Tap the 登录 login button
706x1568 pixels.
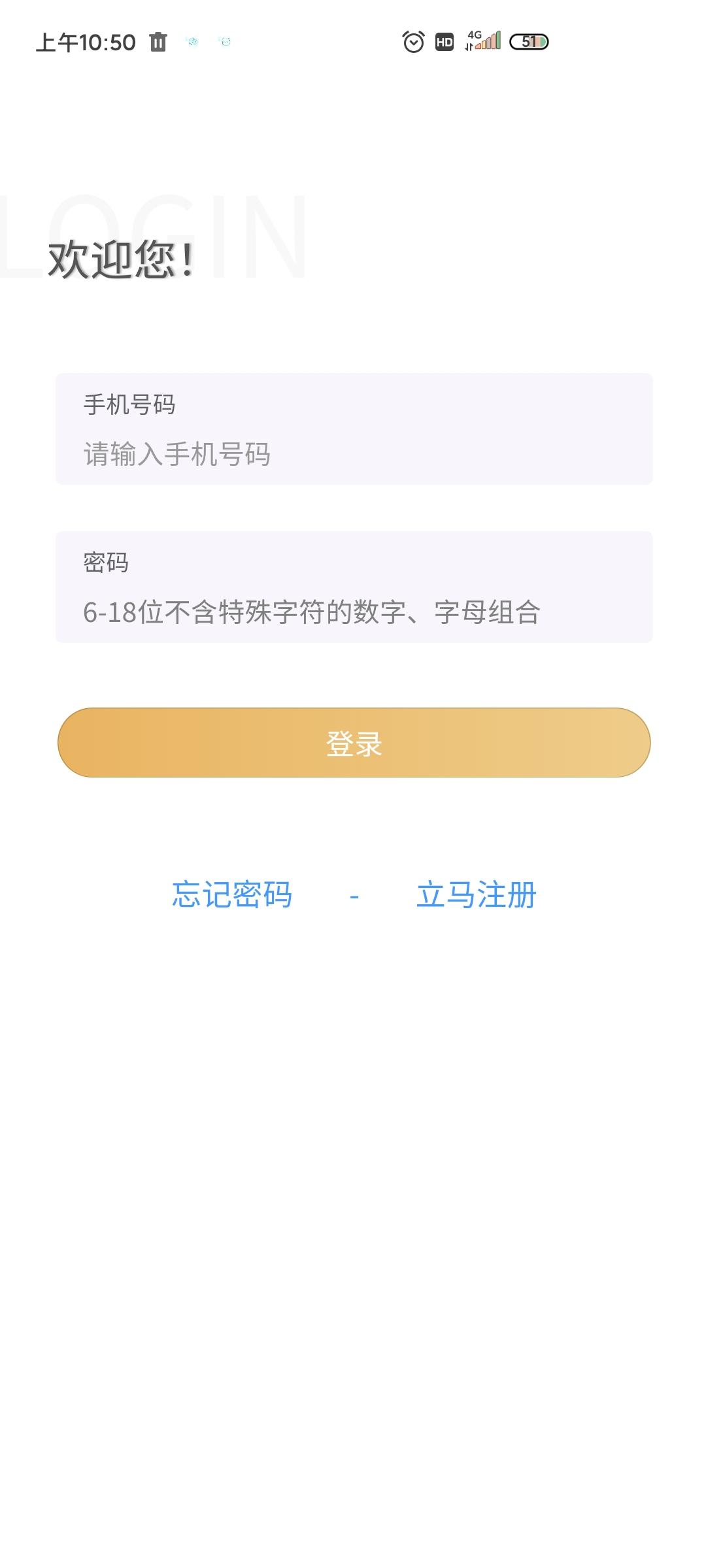(354, 743)
